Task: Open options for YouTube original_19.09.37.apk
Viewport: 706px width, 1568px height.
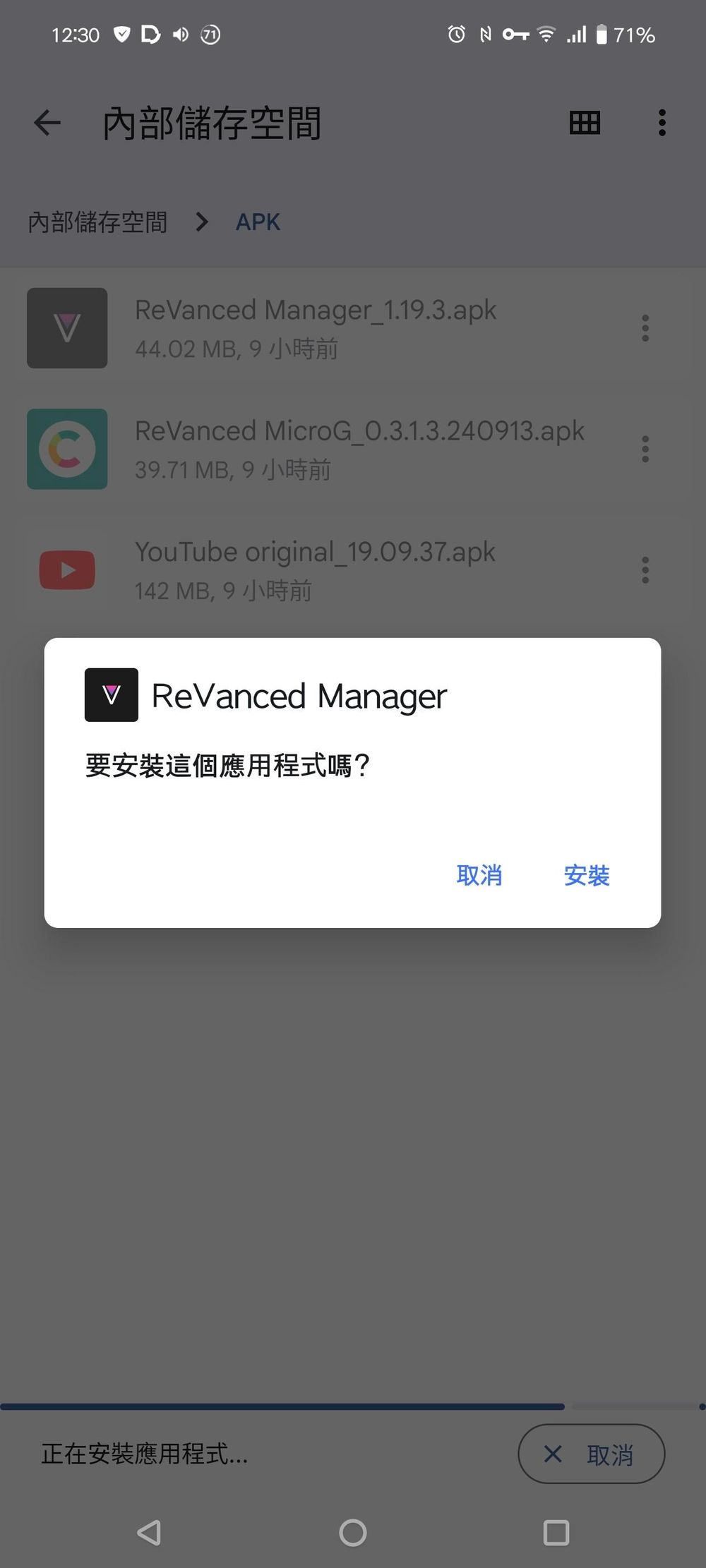Action: coord(645,569)
